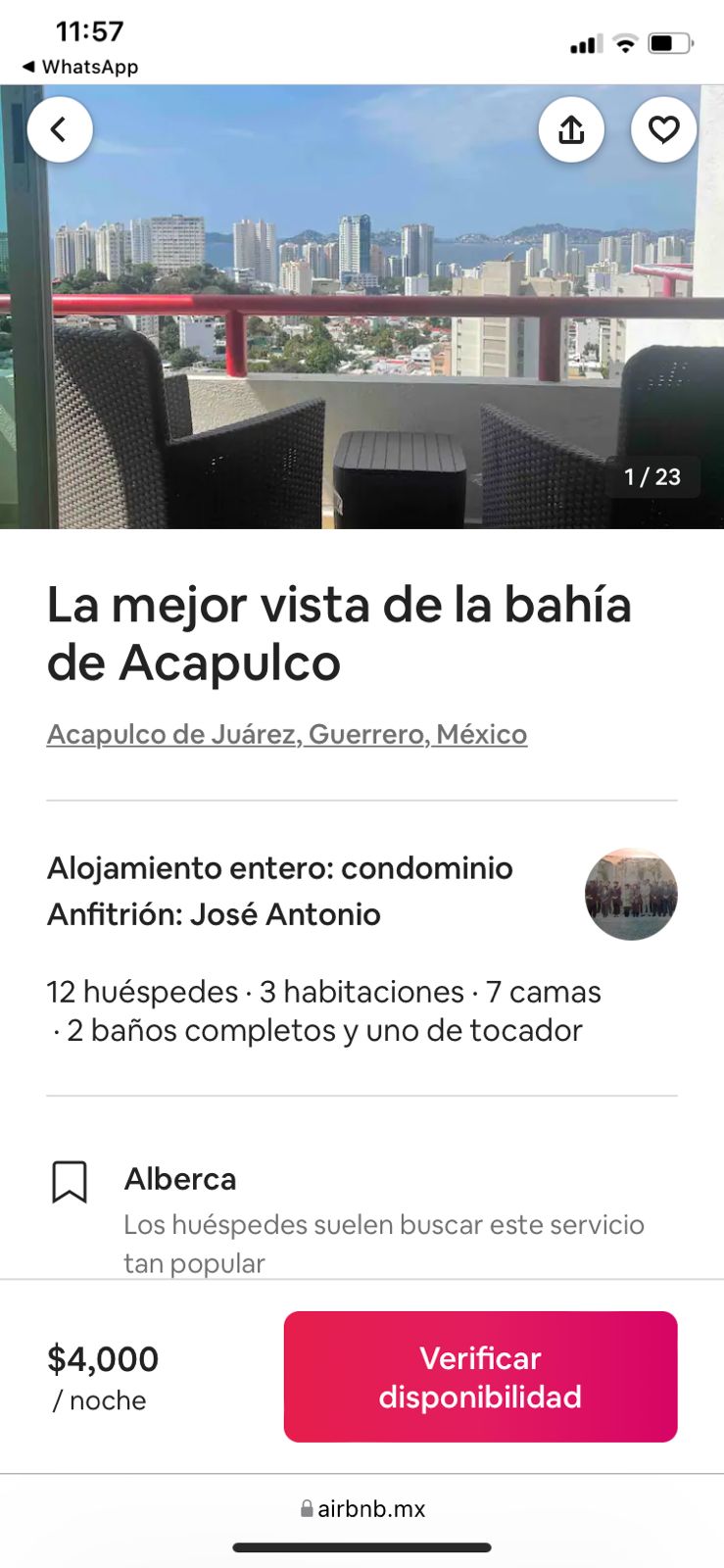Screen dimensions: 724x1568
Task: Share this Acapulco listing
Action: point(571,129)
